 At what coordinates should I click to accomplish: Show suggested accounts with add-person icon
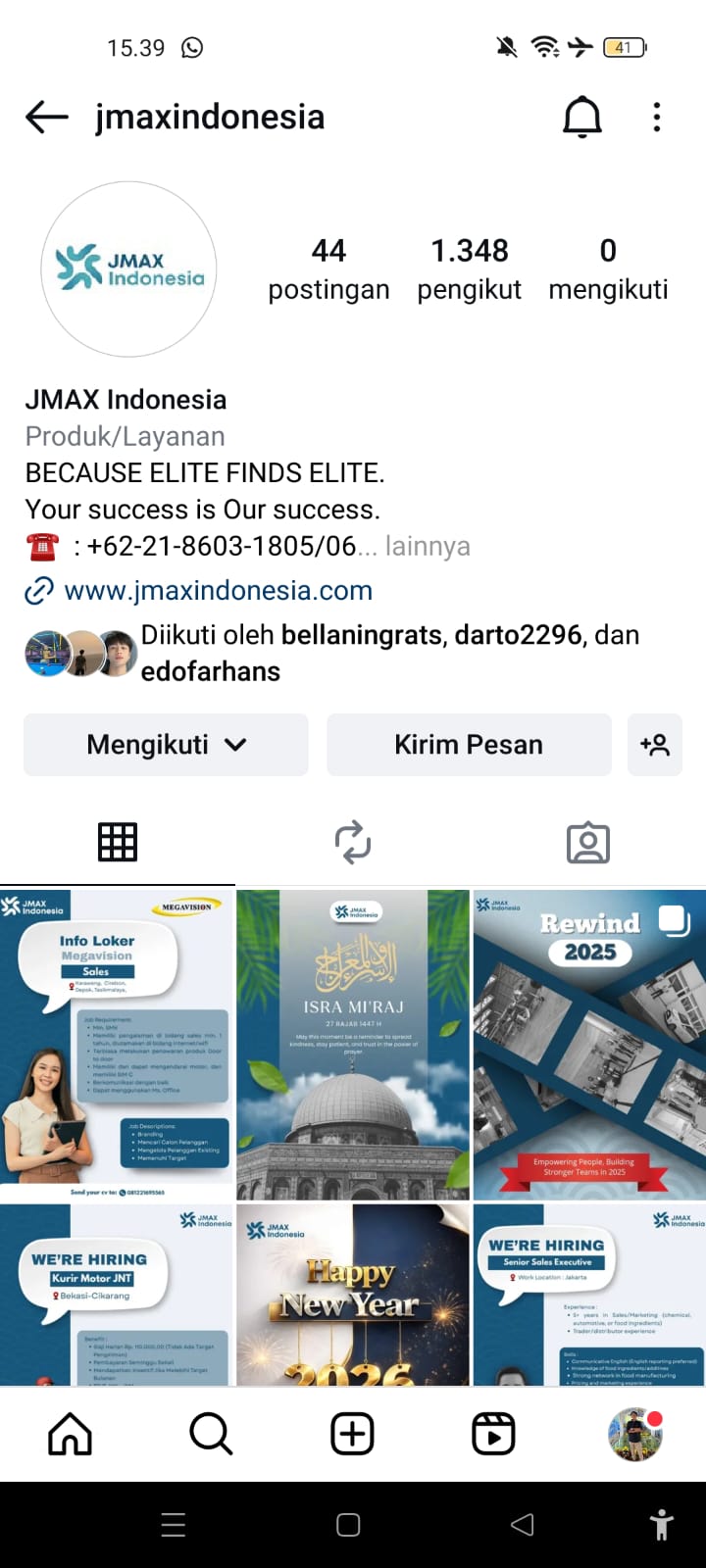[x=655, y=745]
